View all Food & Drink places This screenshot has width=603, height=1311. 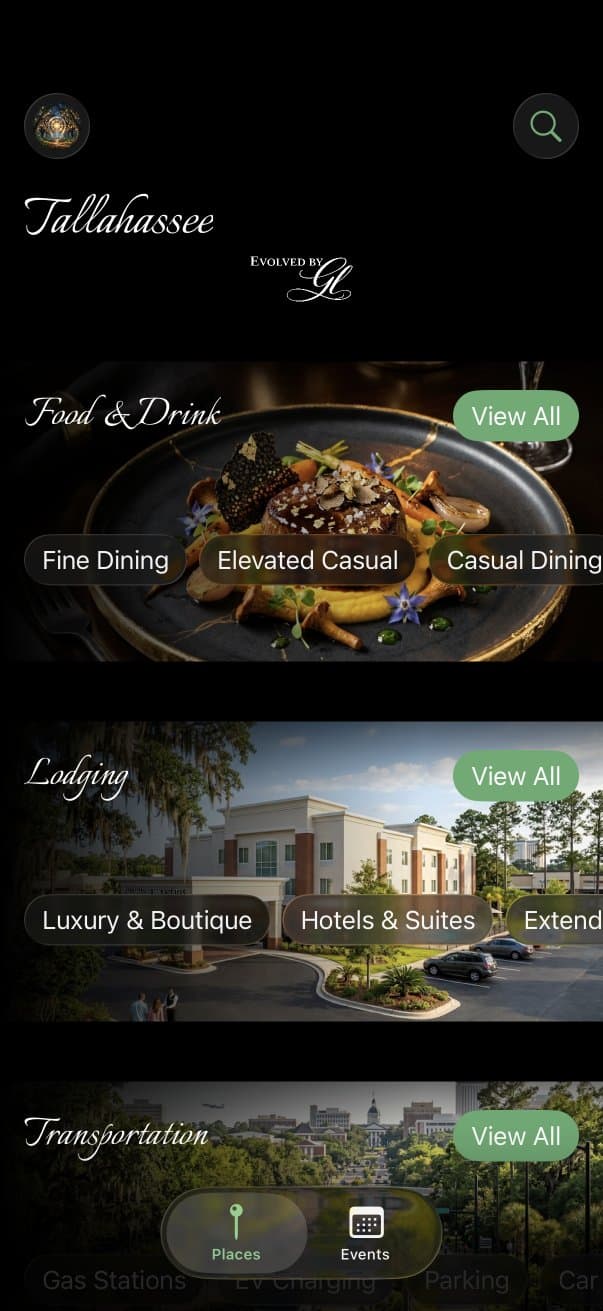coord(515,416)
